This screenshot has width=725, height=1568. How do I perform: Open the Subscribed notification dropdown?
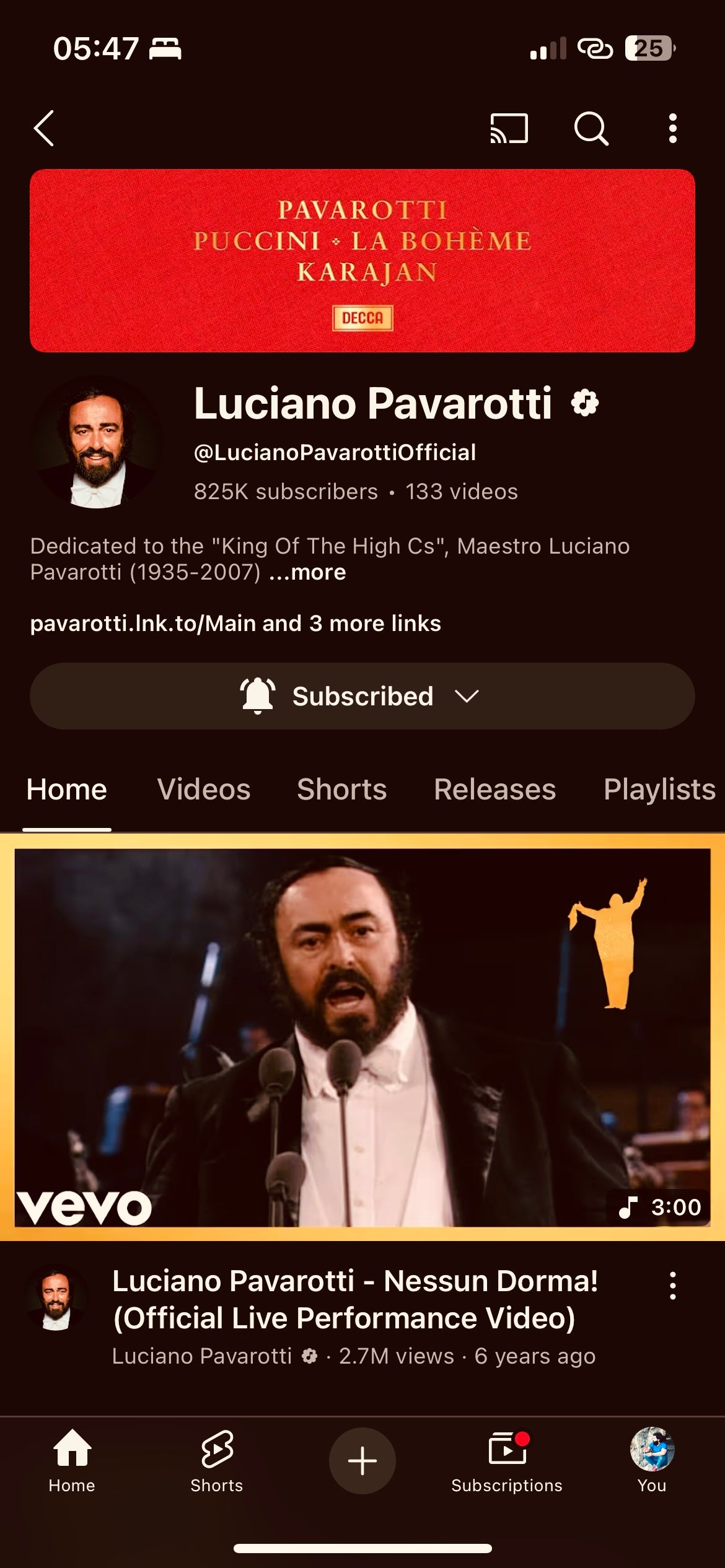362,696
